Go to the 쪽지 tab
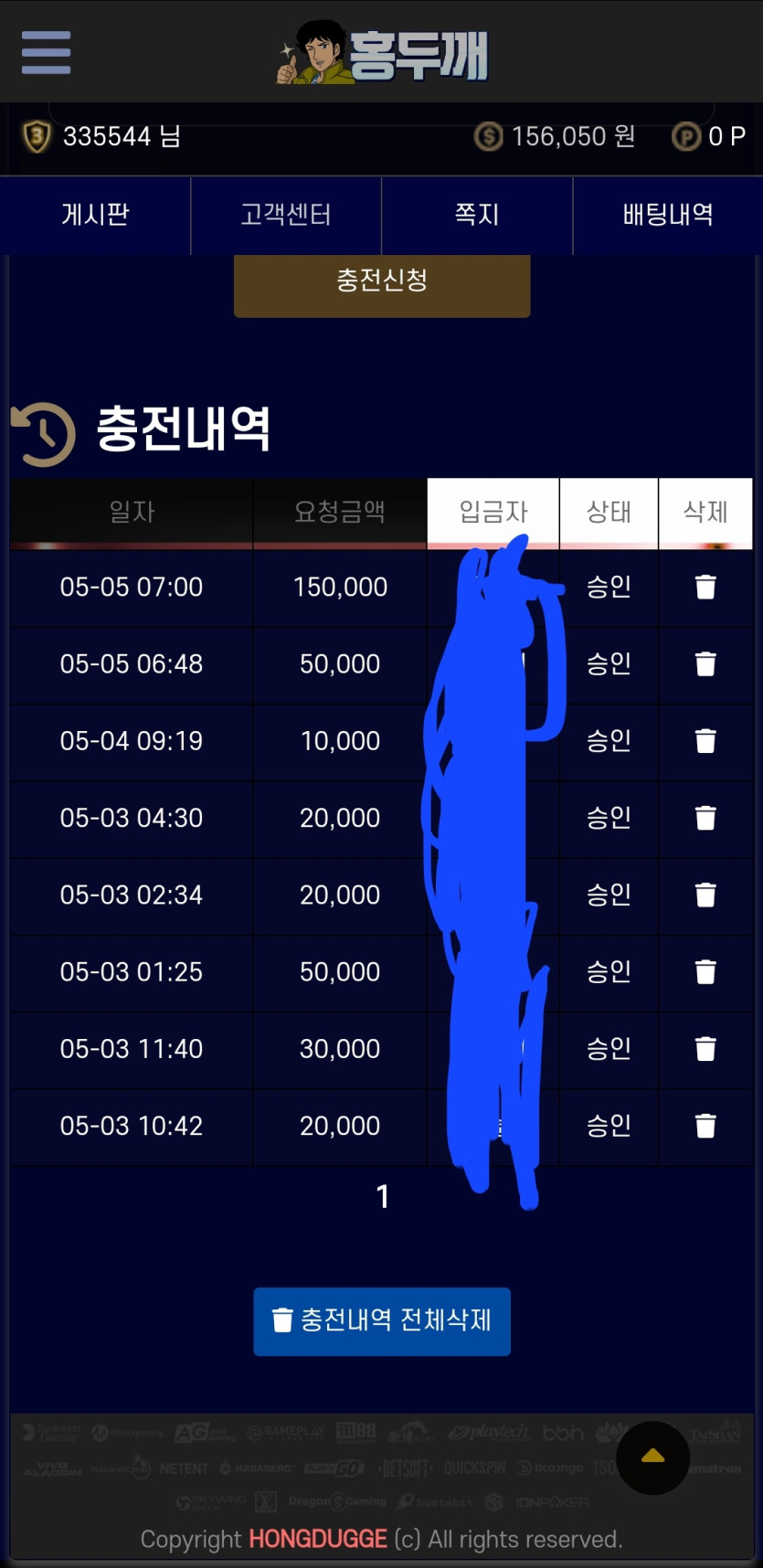 [x=477, y=215]
